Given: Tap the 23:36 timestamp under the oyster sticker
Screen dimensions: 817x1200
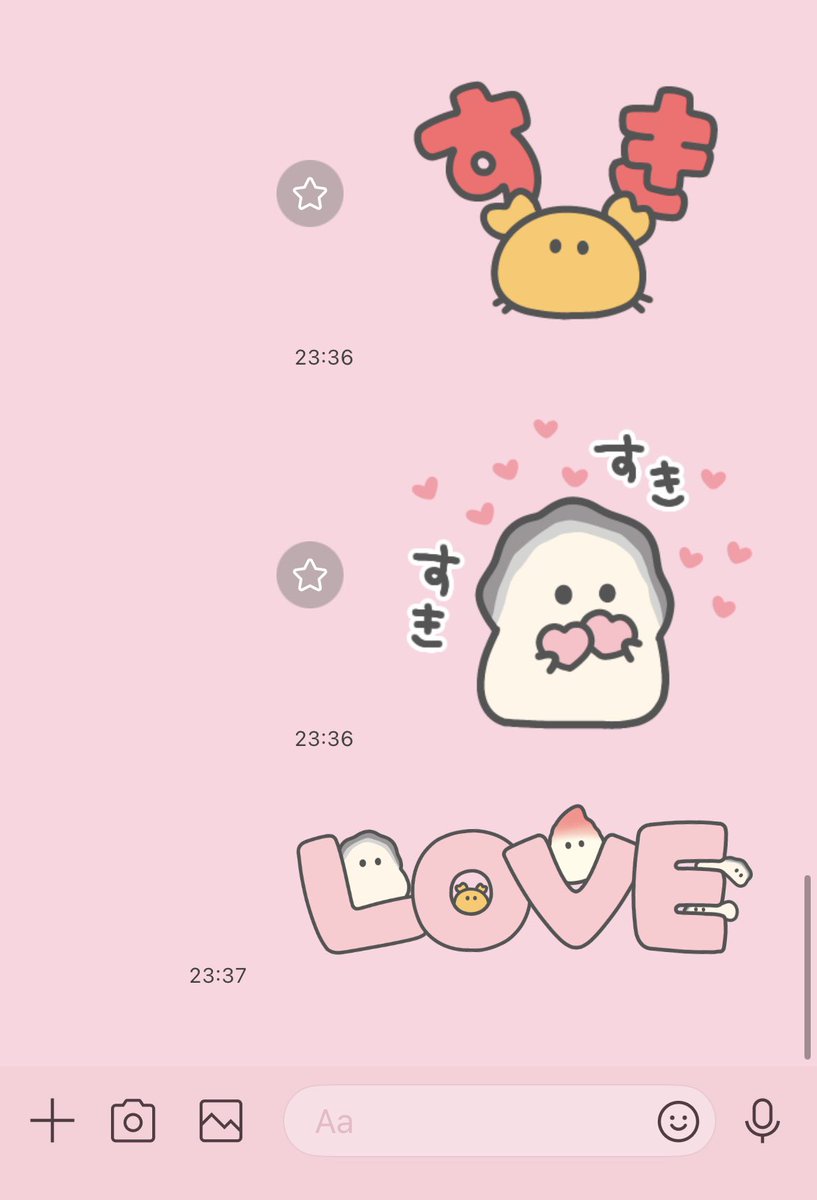Looking at the screenshot, I should point(324,738).
